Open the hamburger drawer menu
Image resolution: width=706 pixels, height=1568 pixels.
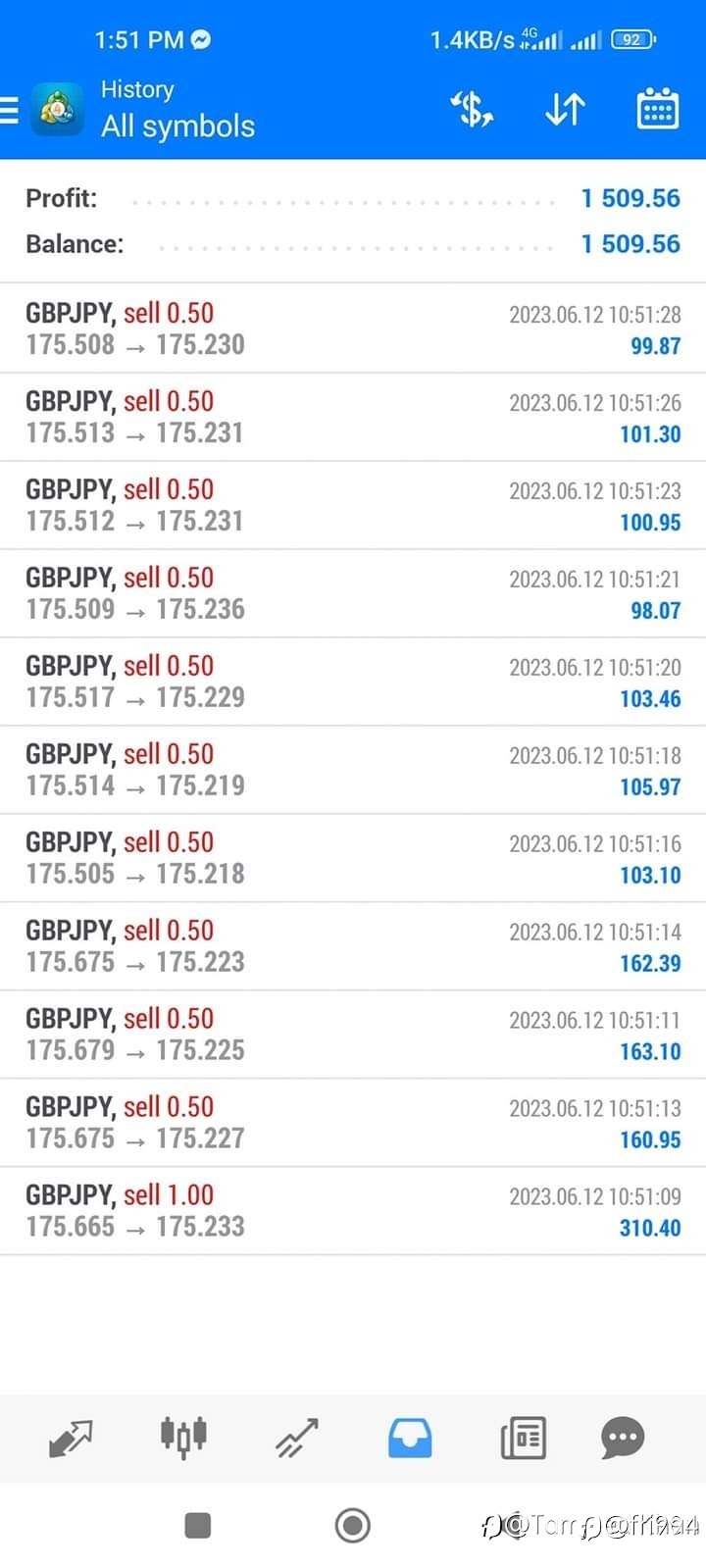(x=8, y=110)
